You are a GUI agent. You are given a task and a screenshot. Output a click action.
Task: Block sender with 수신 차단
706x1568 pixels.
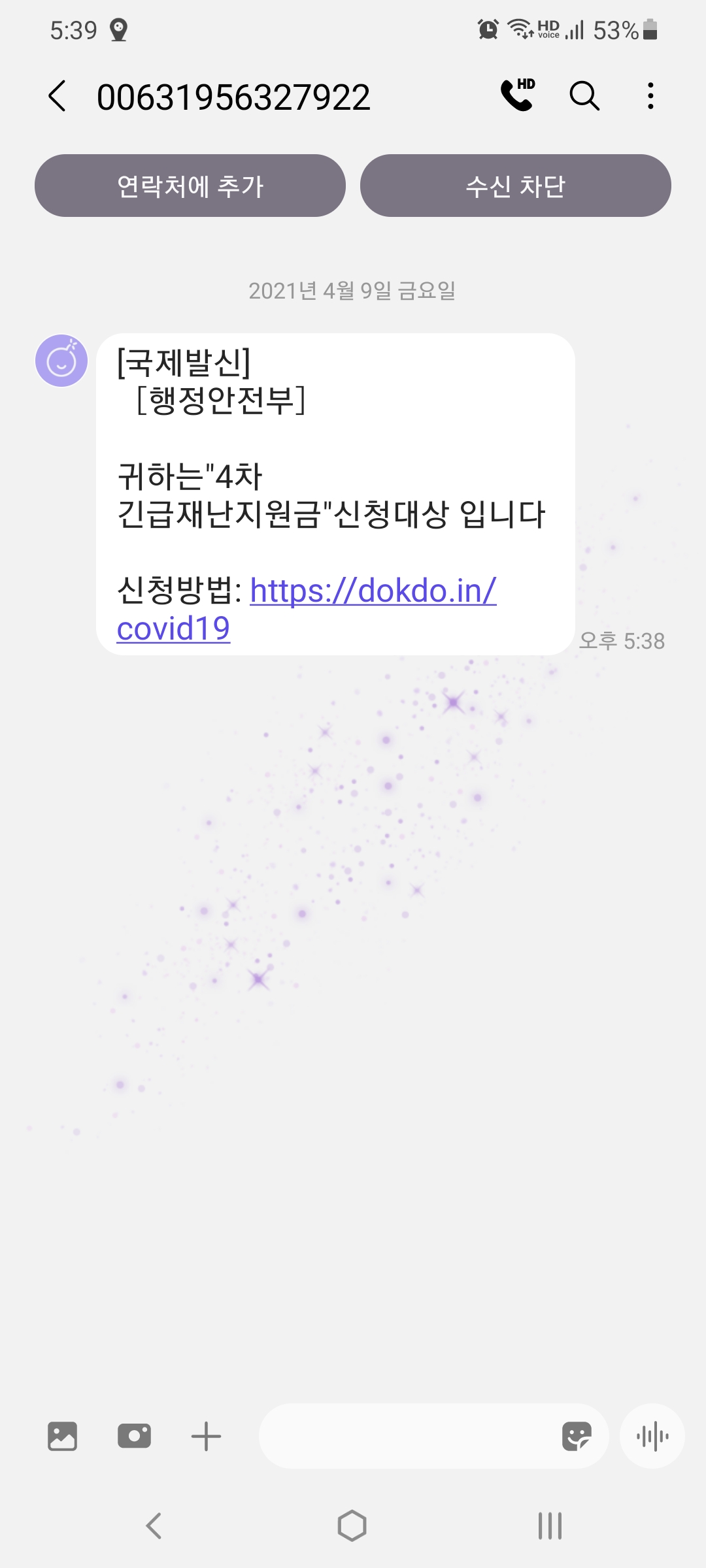point(515,186)
